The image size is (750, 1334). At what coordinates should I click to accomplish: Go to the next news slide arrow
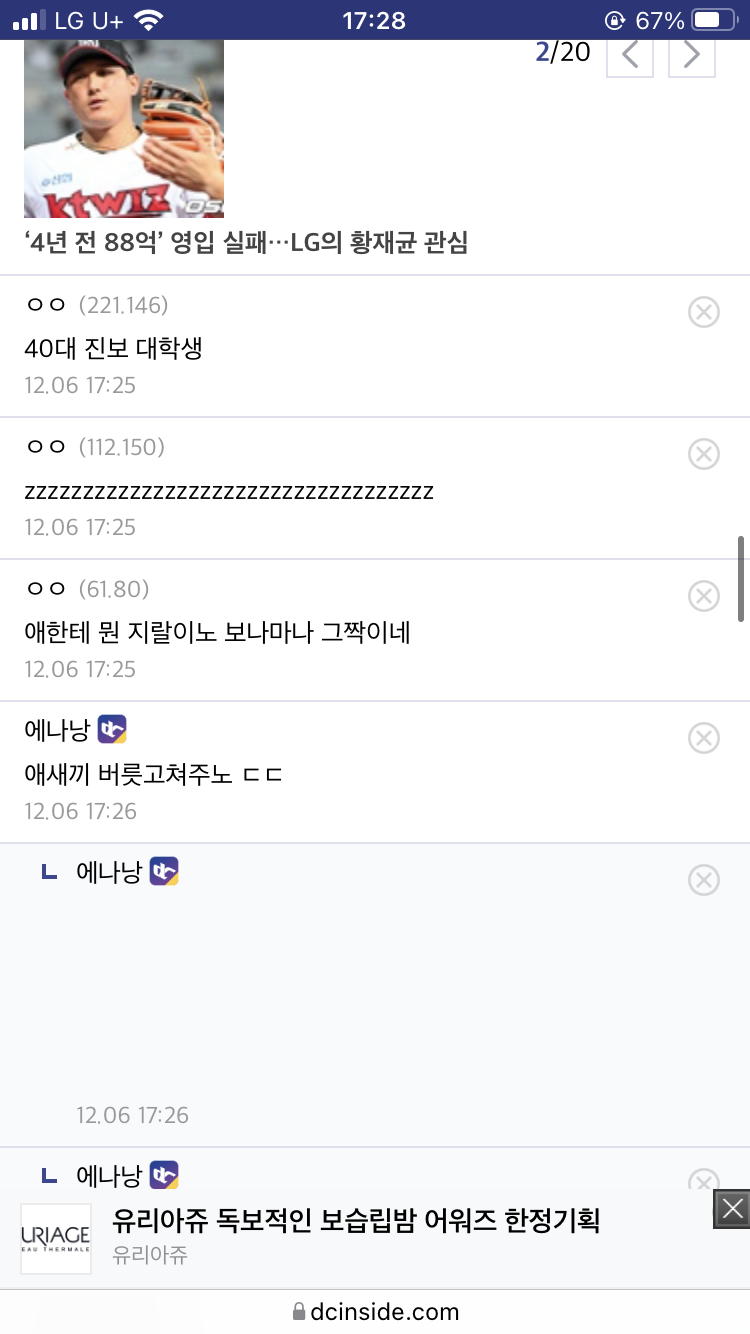point(692,55)
